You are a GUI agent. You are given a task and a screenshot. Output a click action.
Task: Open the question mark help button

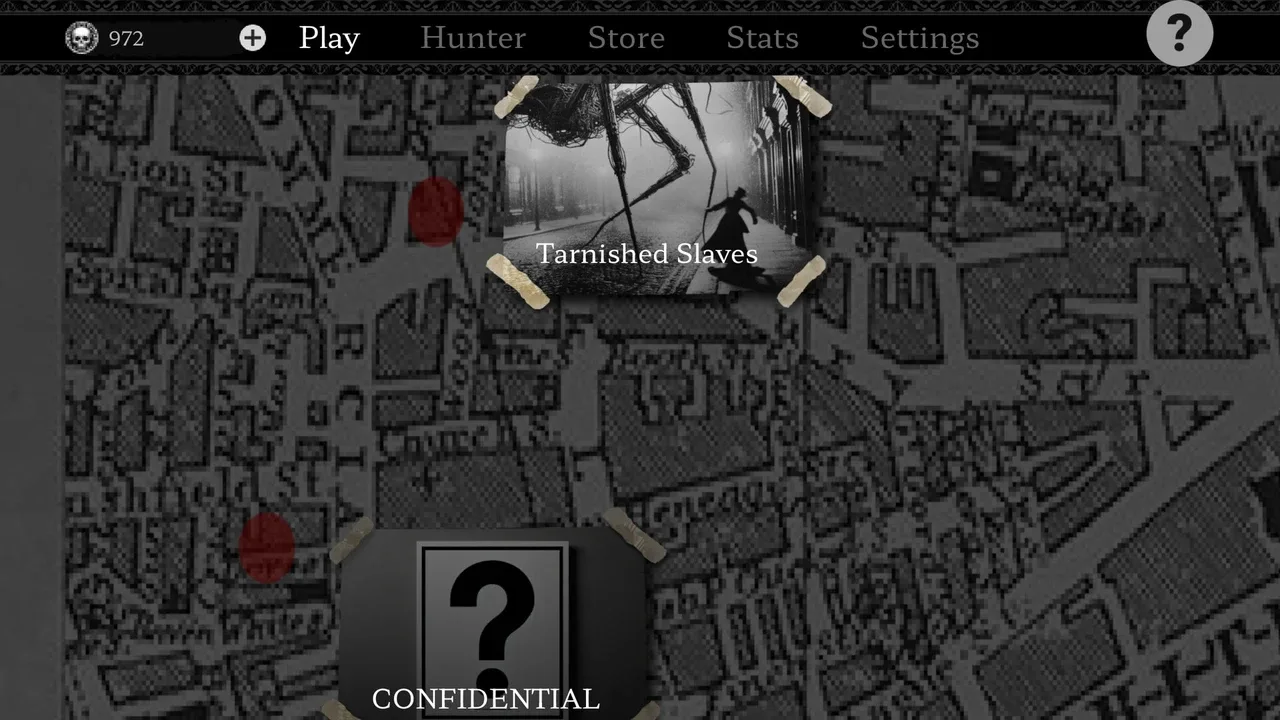click(x=1179, y=34)
